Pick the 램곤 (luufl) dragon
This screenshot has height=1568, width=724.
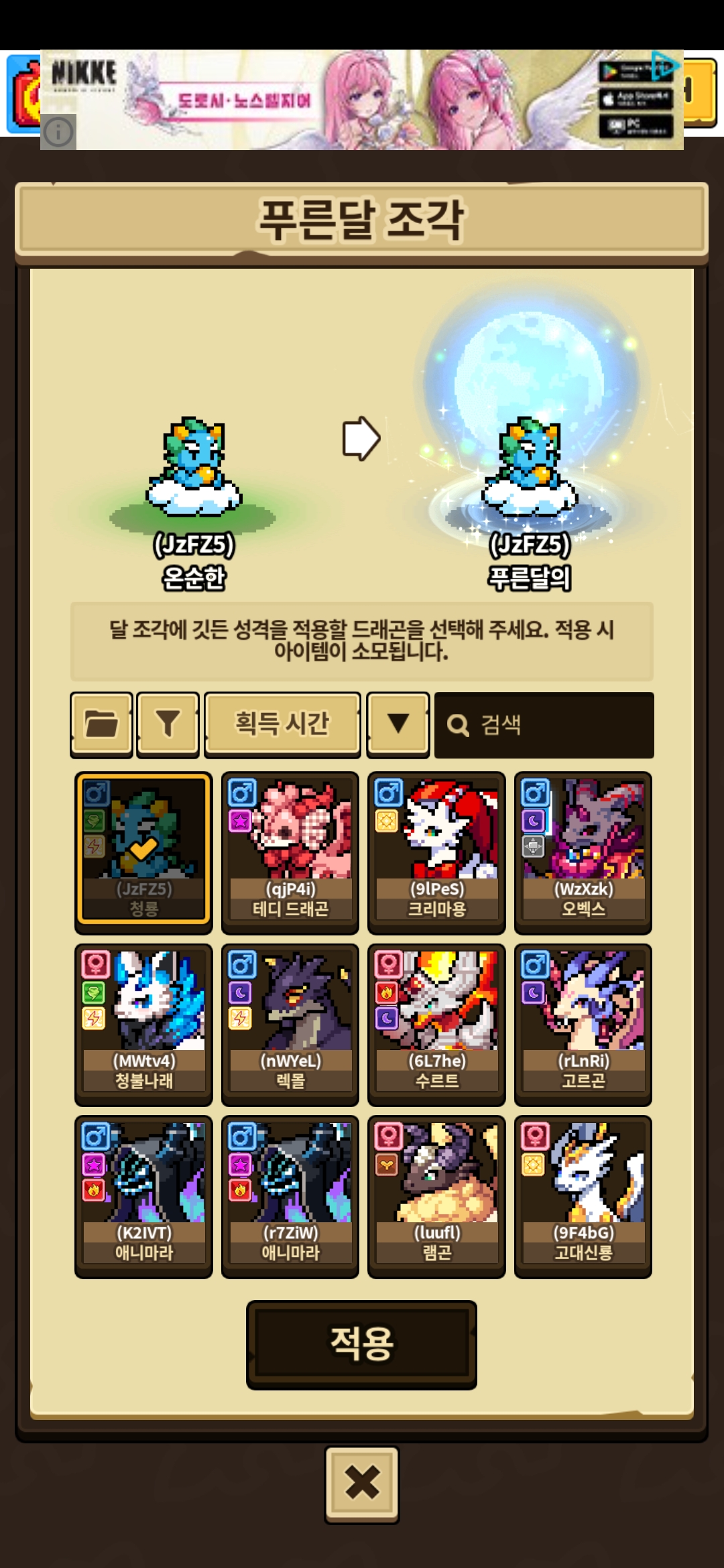click(436, 1196)
